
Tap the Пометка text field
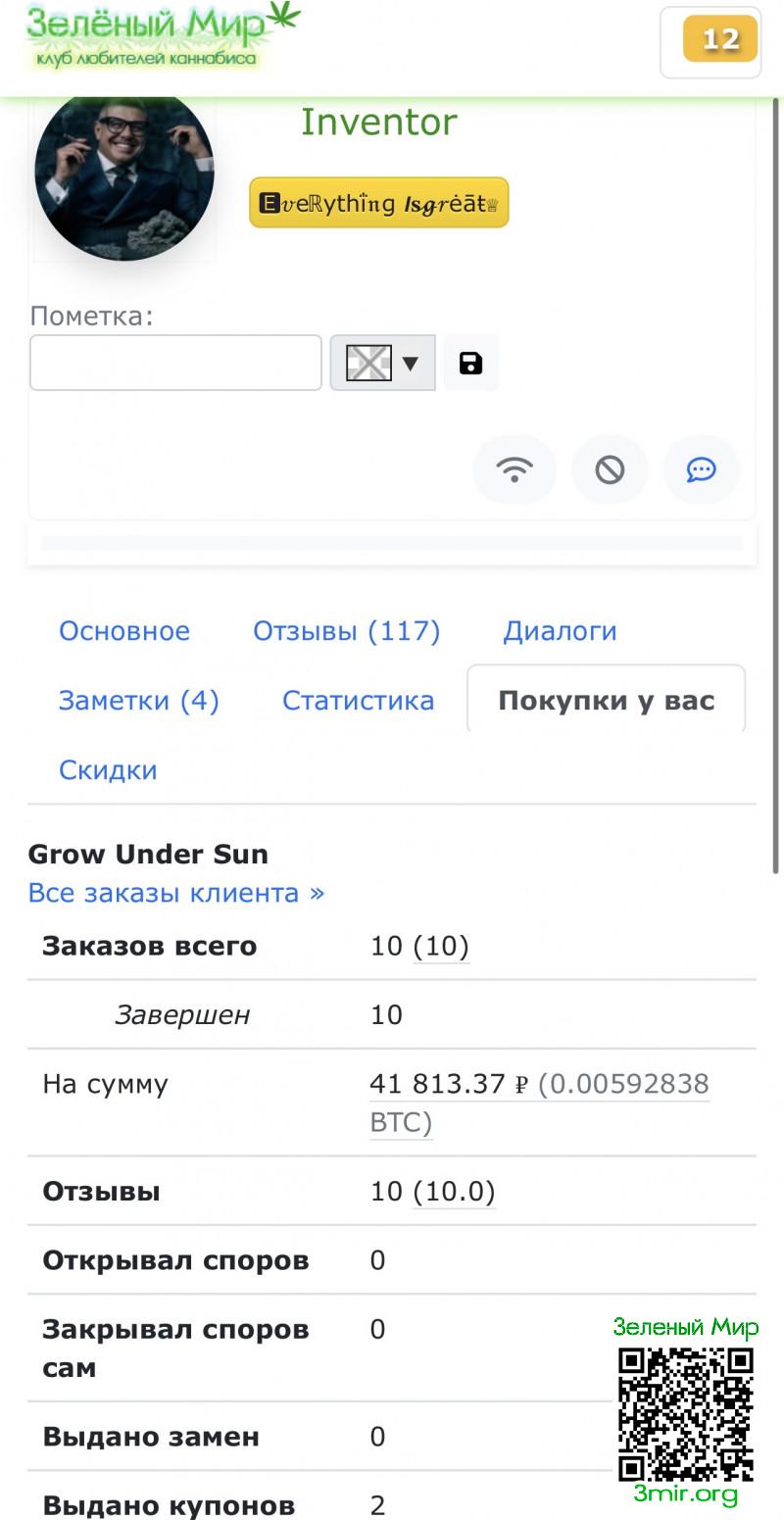click(175, 364)
